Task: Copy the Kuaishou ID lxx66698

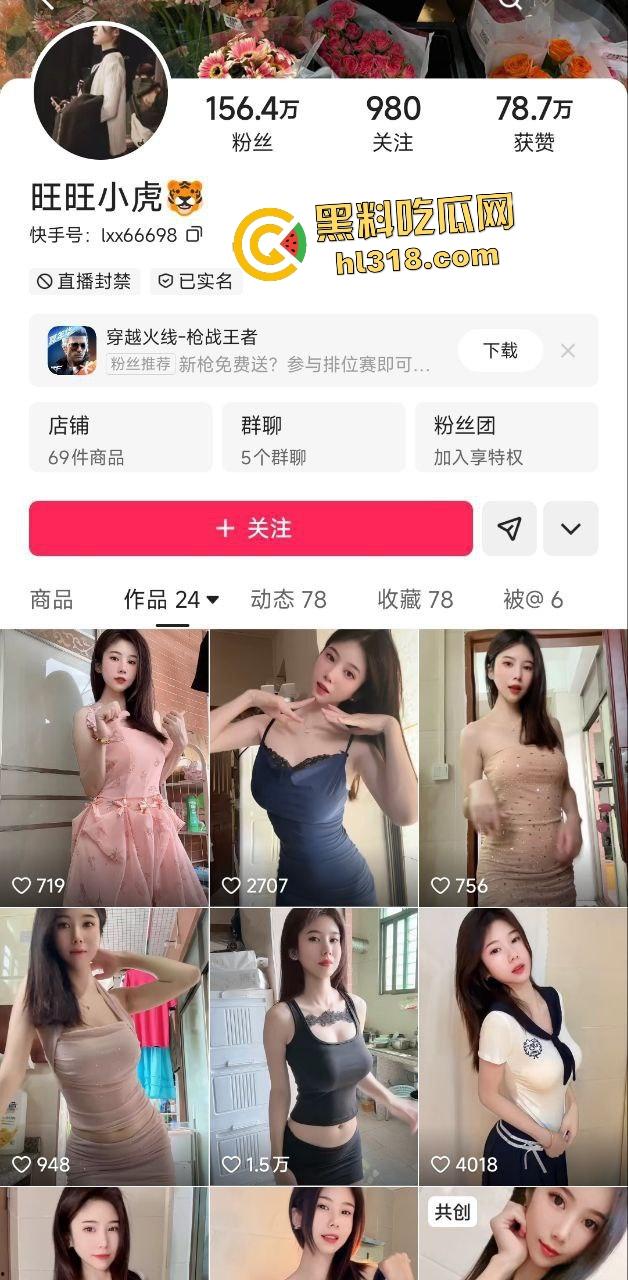Action: [194, 235]
